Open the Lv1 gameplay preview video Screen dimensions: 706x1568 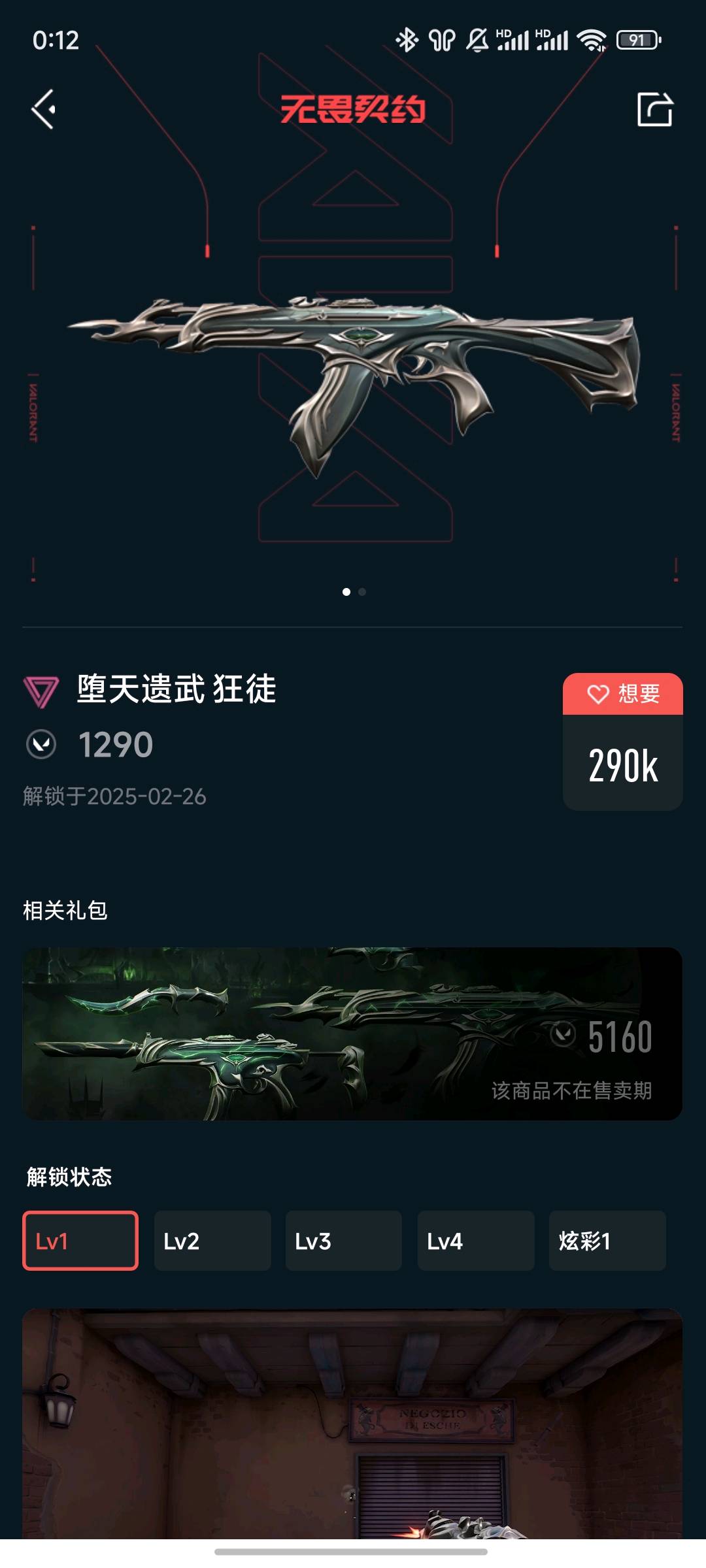point(352,1424)
